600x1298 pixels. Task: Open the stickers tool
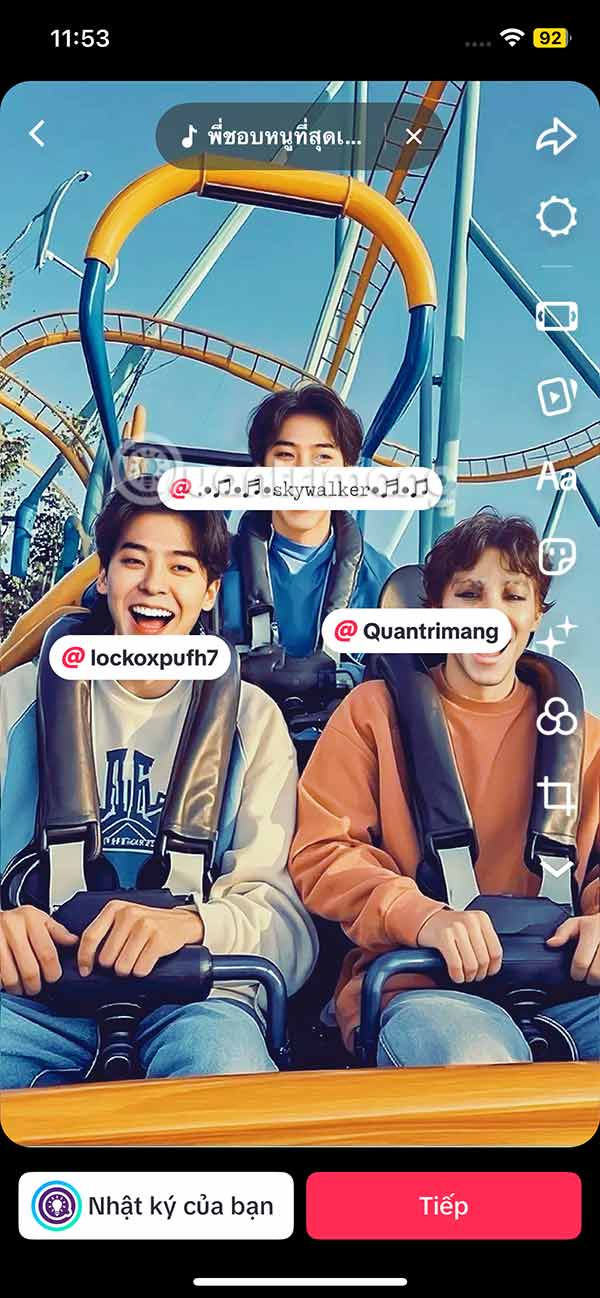556,556
